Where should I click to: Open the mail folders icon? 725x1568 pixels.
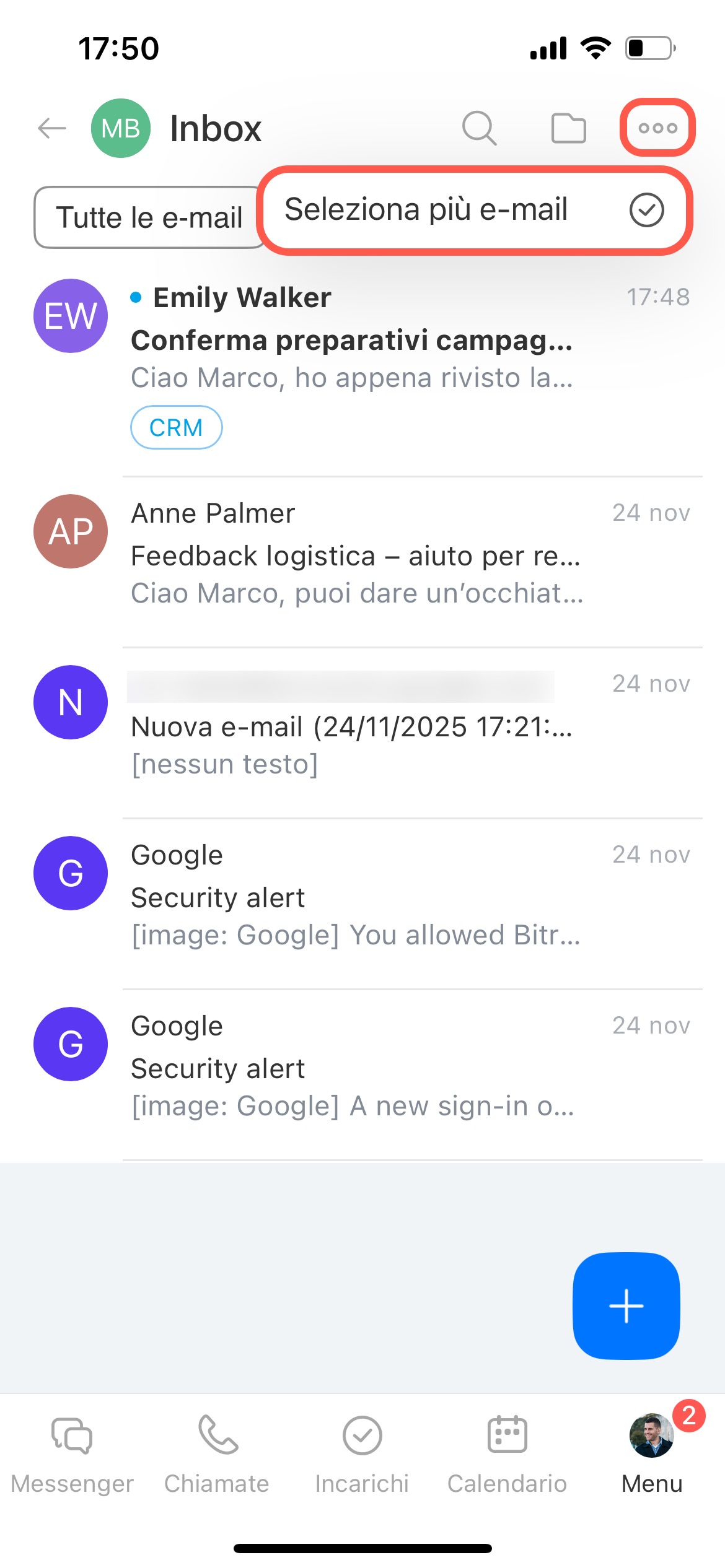click(x=568, y=128)
